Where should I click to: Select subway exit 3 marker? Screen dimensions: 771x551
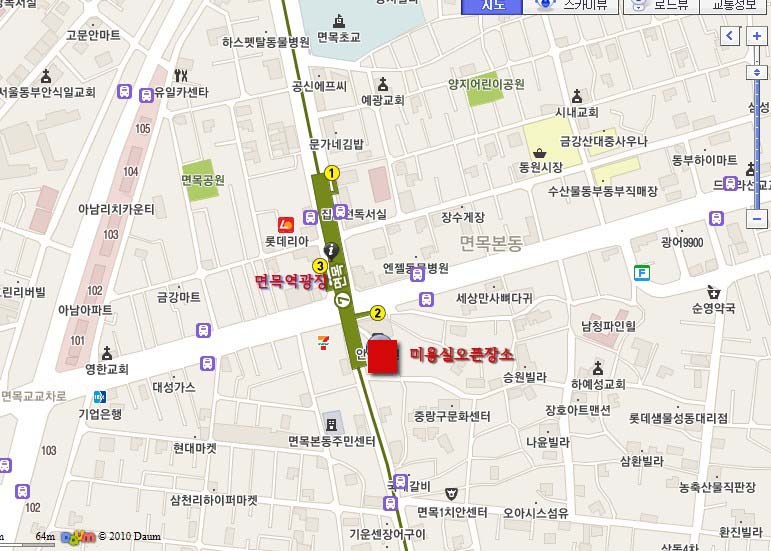[320, 265]
